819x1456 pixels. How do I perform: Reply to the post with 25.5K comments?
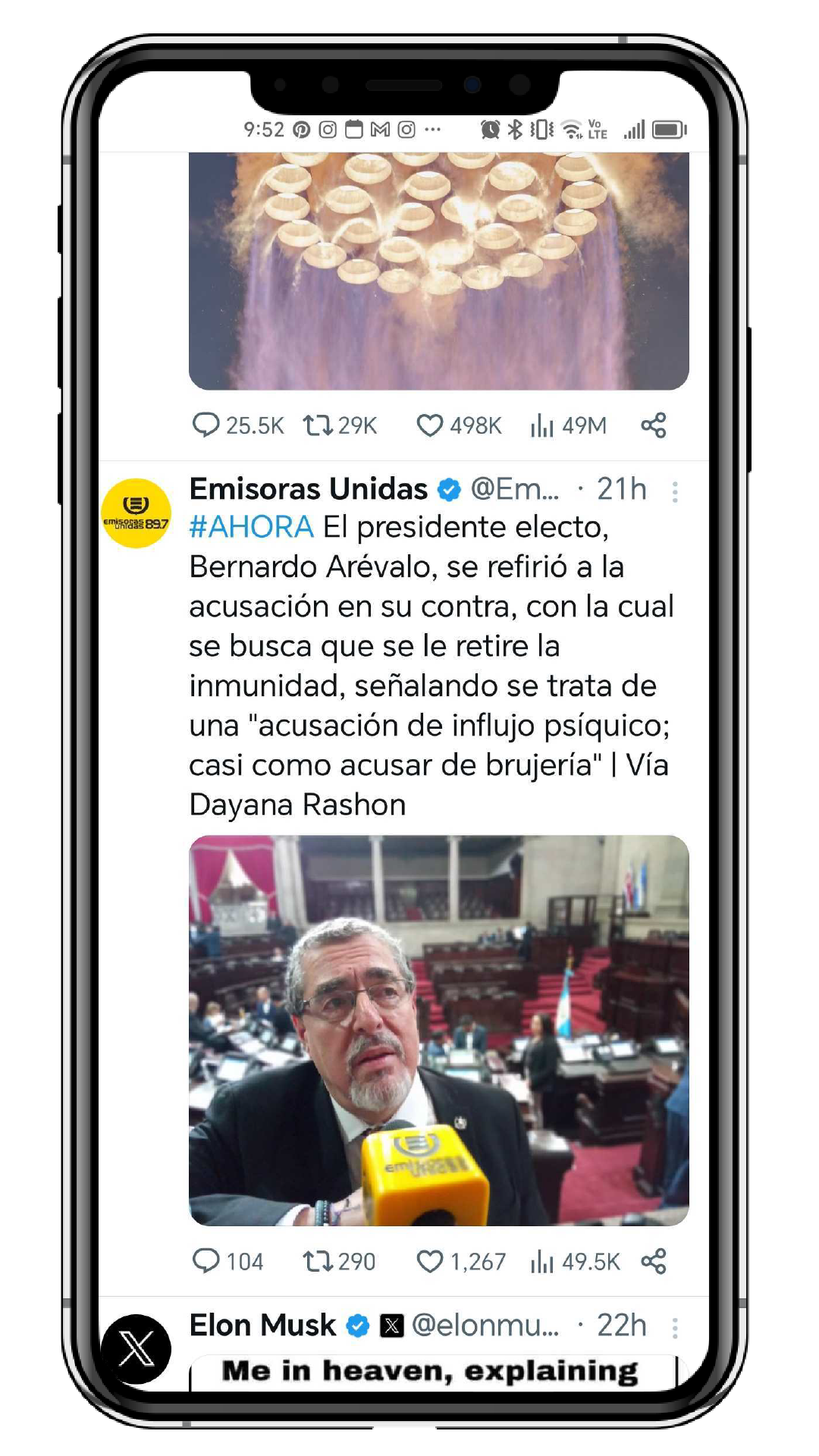(x=206, y=425)
